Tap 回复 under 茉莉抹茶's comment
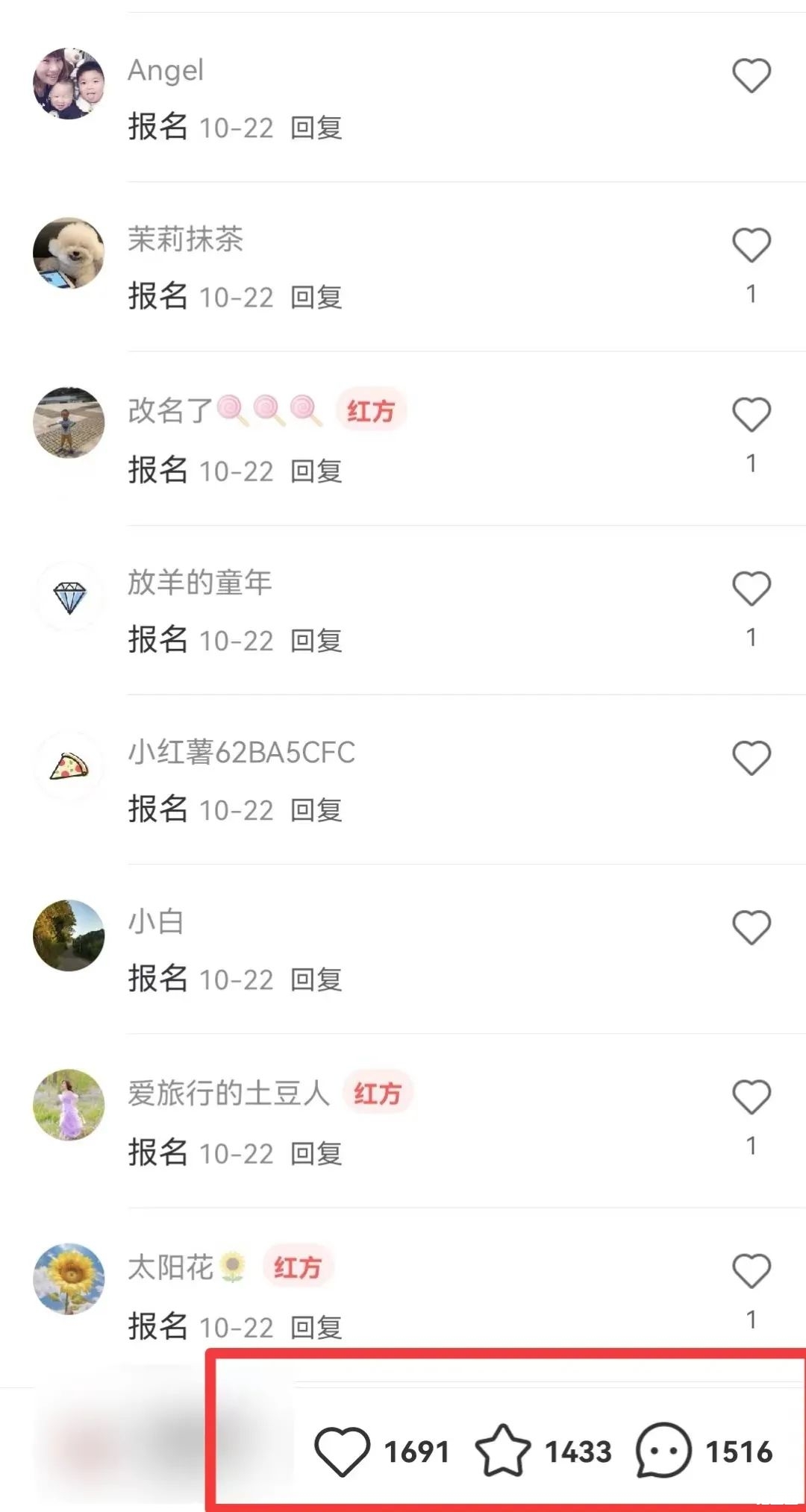This screenshot has width=806, height=1512. point(316,298)
